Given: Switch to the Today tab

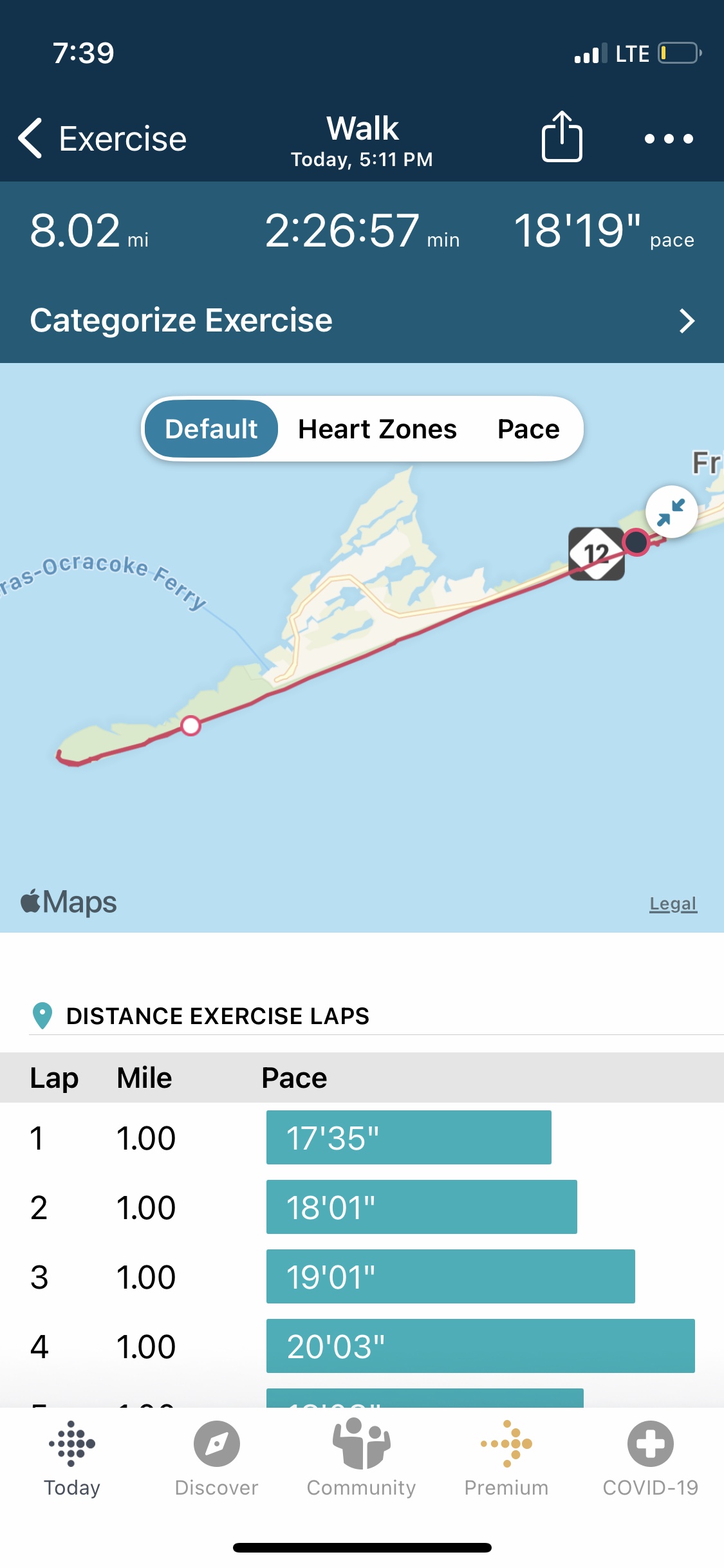Looking at the screenshot, I should click(72, 1460).
